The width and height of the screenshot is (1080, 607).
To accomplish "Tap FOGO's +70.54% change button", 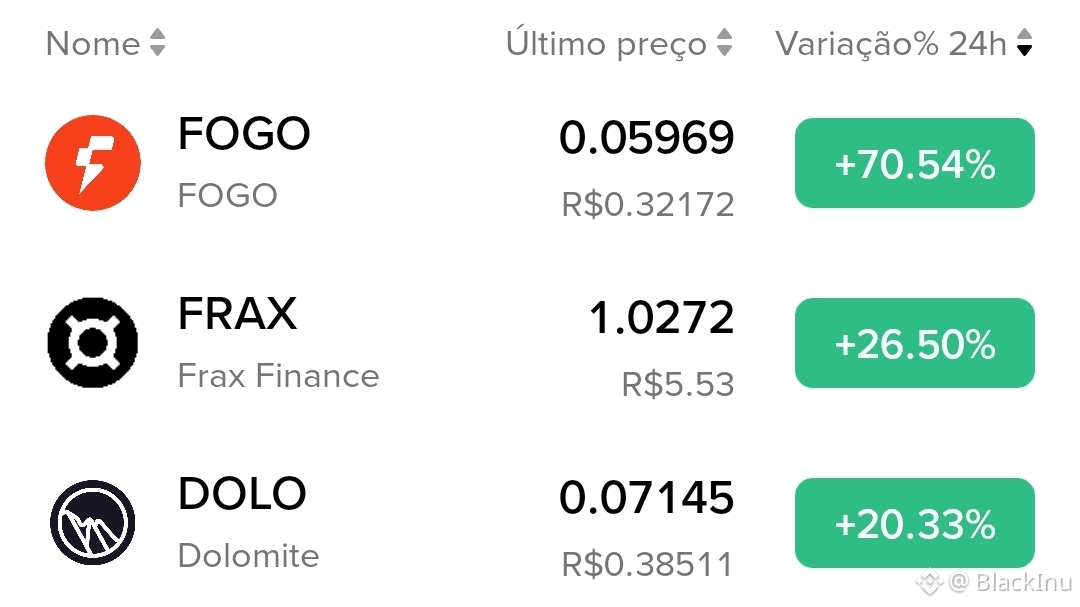I will pyautogui.click(x=914, y=163).
